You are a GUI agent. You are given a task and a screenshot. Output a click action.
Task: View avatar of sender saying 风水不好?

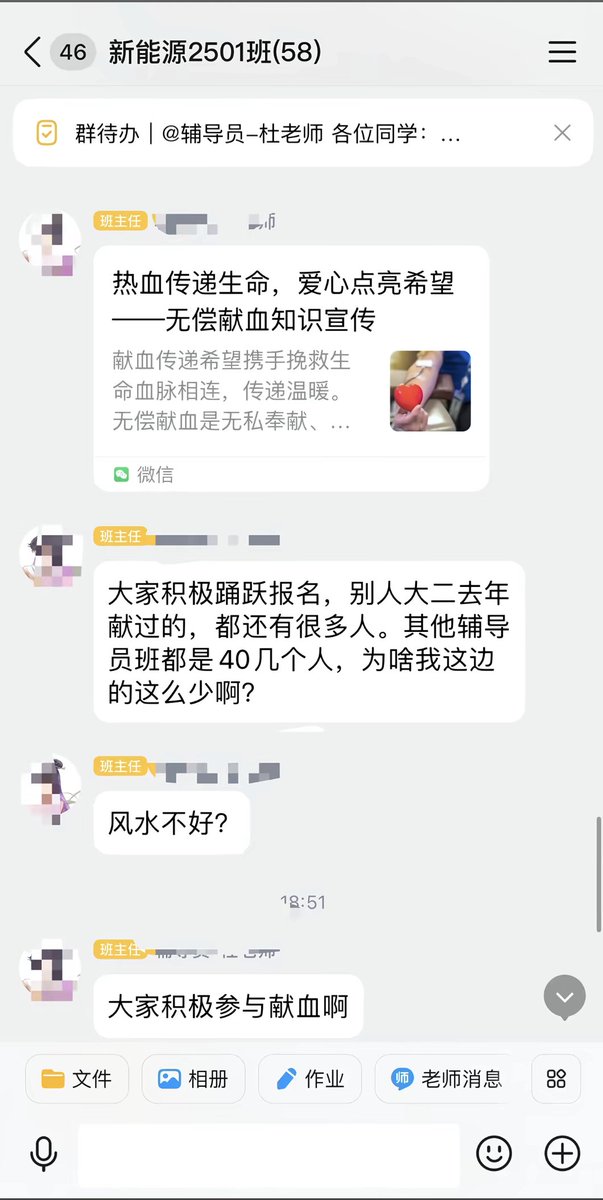coord(50,791)
